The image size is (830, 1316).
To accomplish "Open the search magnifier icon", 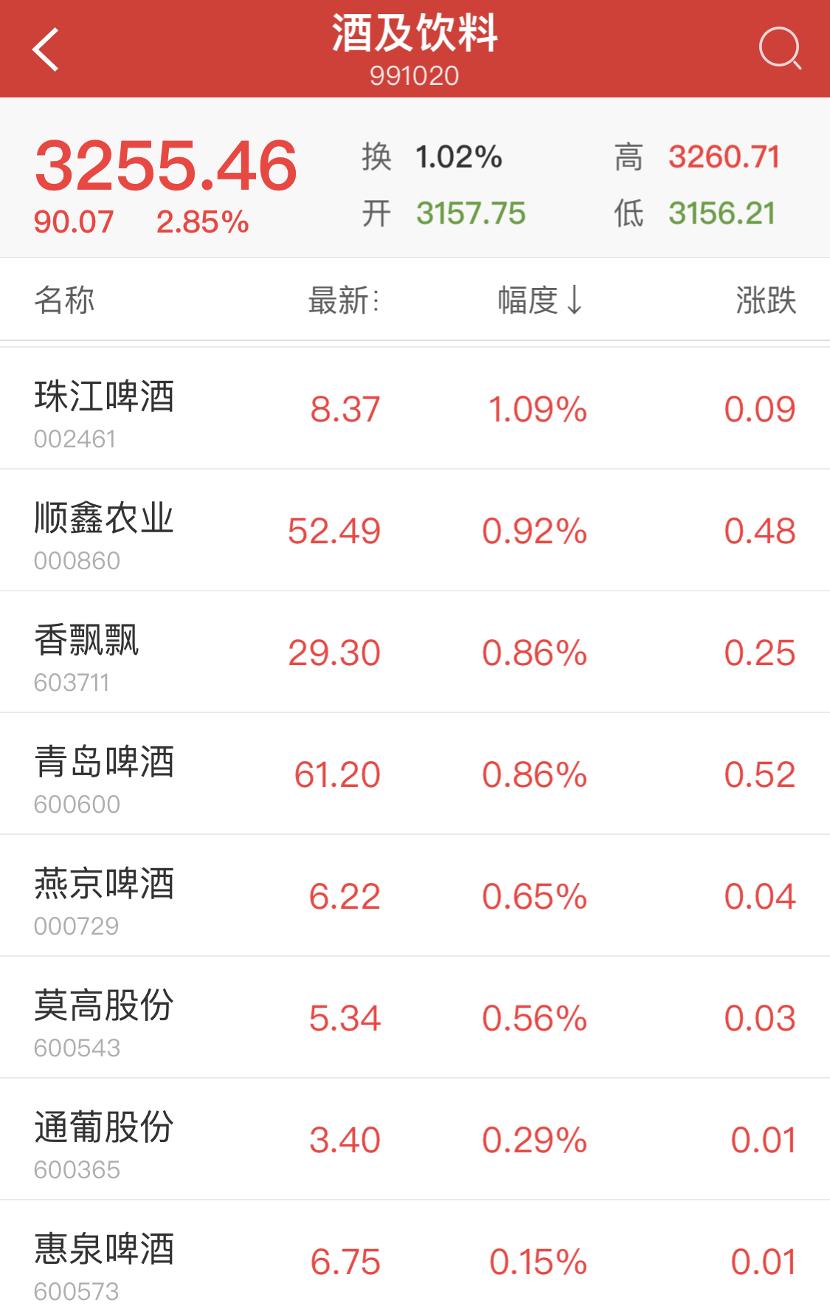I will [x=779, y=48].
